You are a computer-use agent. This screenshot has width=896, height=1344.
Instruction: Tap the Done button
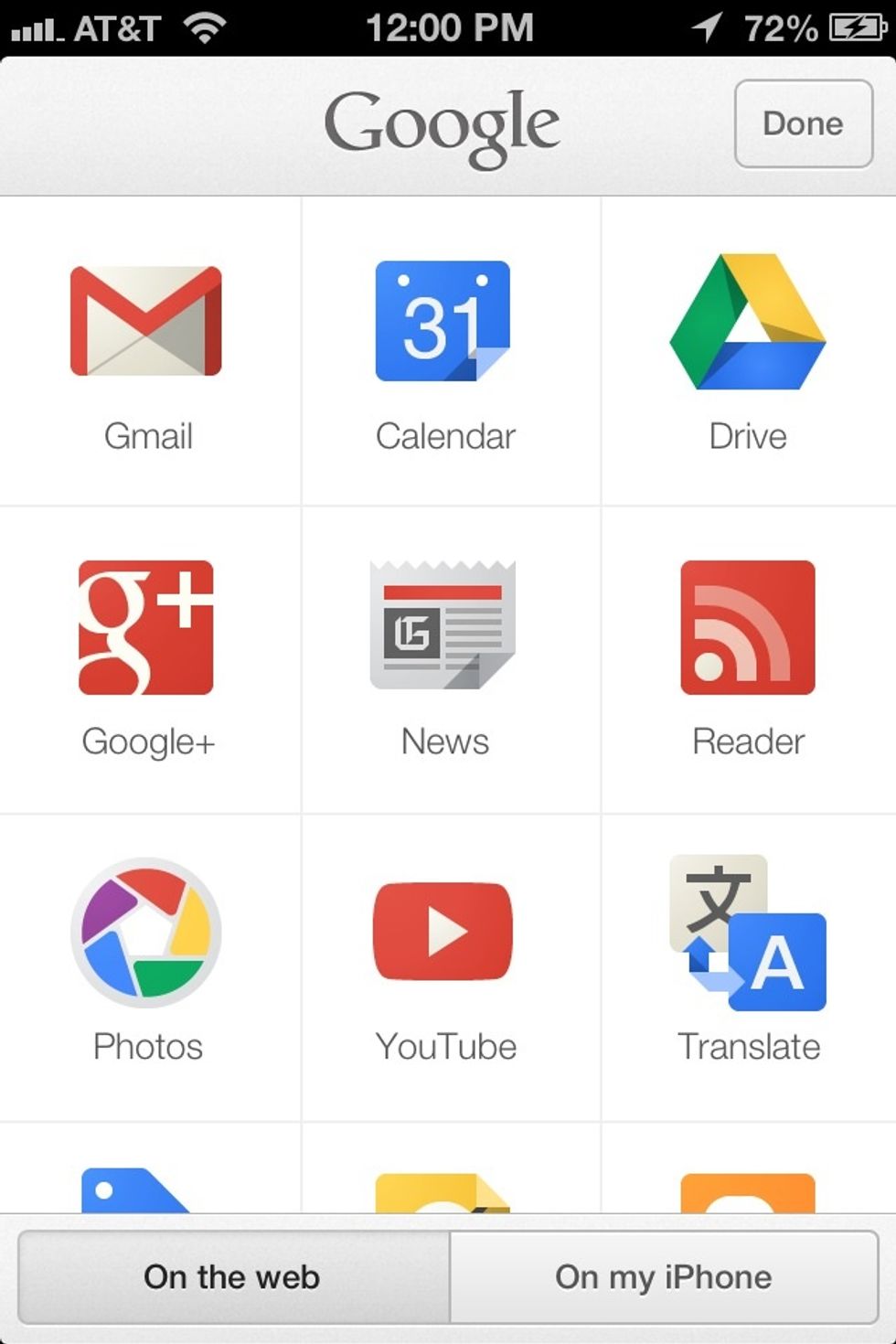pyautogui.click(x=803, y=123)
